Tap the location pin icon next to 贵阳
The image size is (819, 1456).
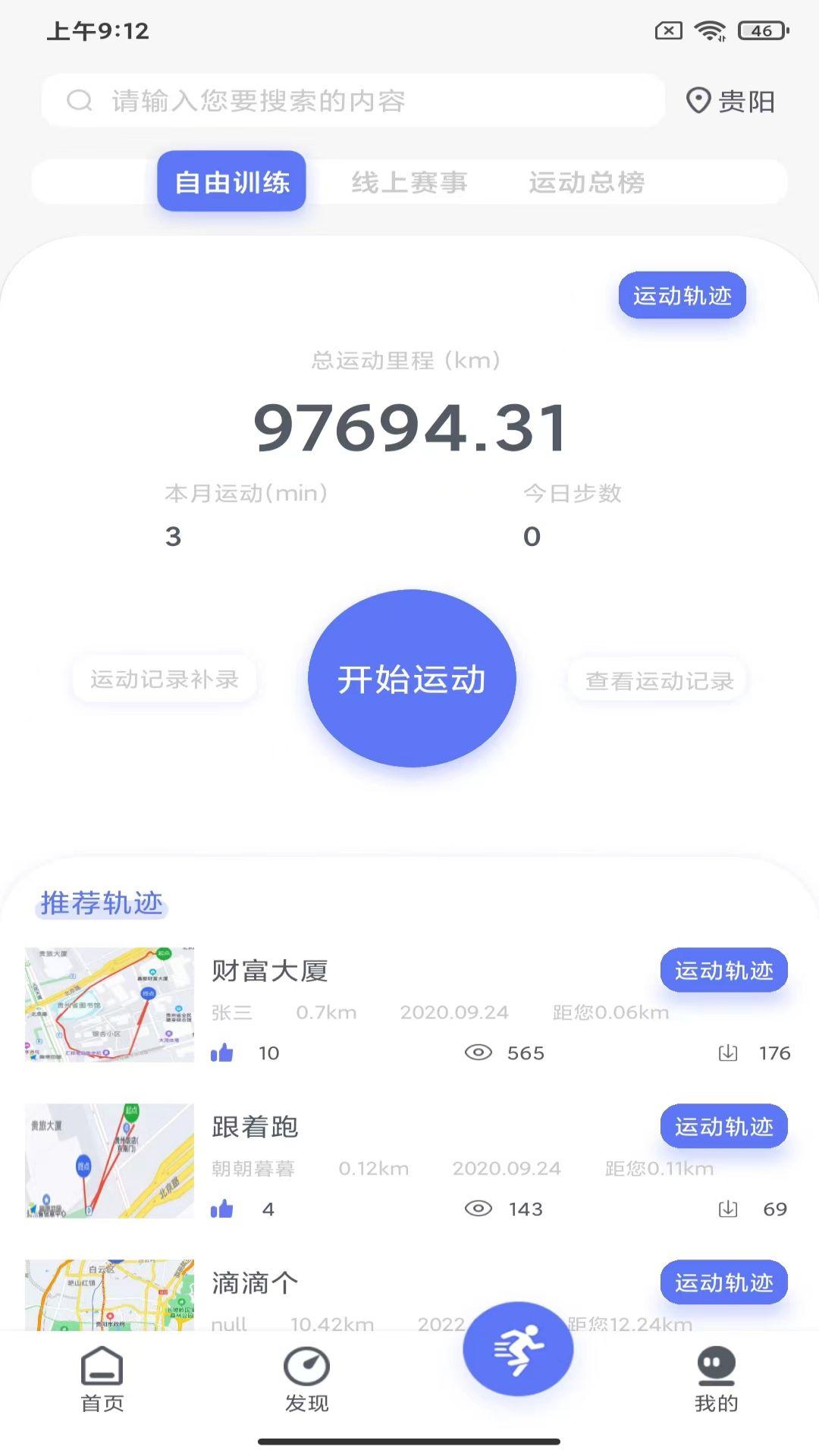[x=698, y=99]
